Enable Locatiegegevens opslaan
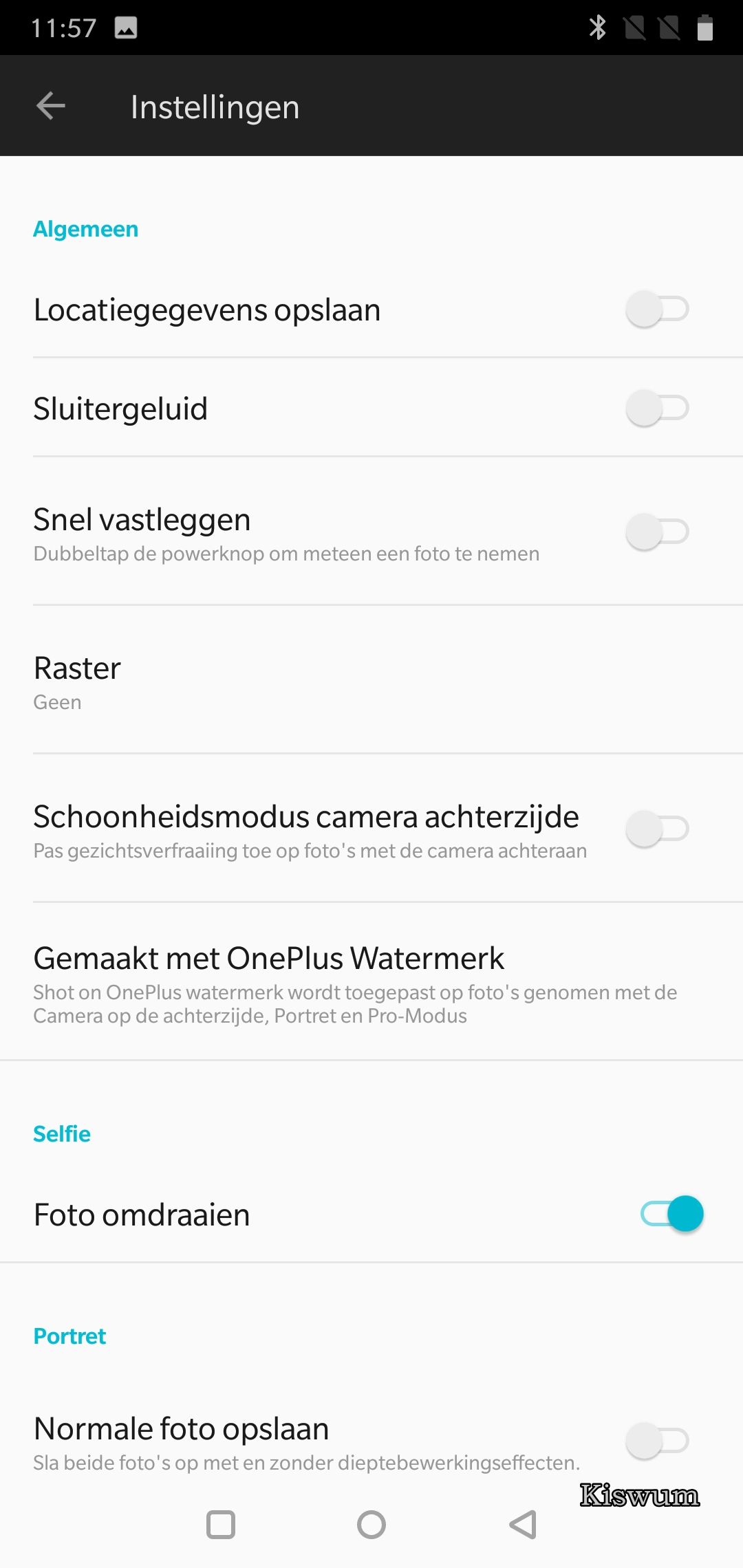Viewport: 743px width, 1568px height. pos(657,309)
